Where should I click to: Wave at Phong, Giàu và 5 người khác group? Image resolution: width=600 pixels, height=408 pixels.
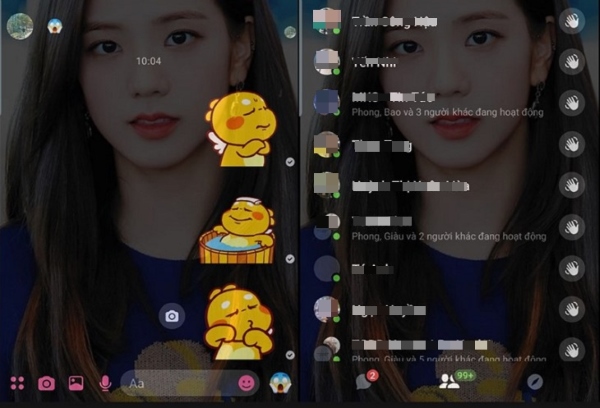(x=571, y=350)
